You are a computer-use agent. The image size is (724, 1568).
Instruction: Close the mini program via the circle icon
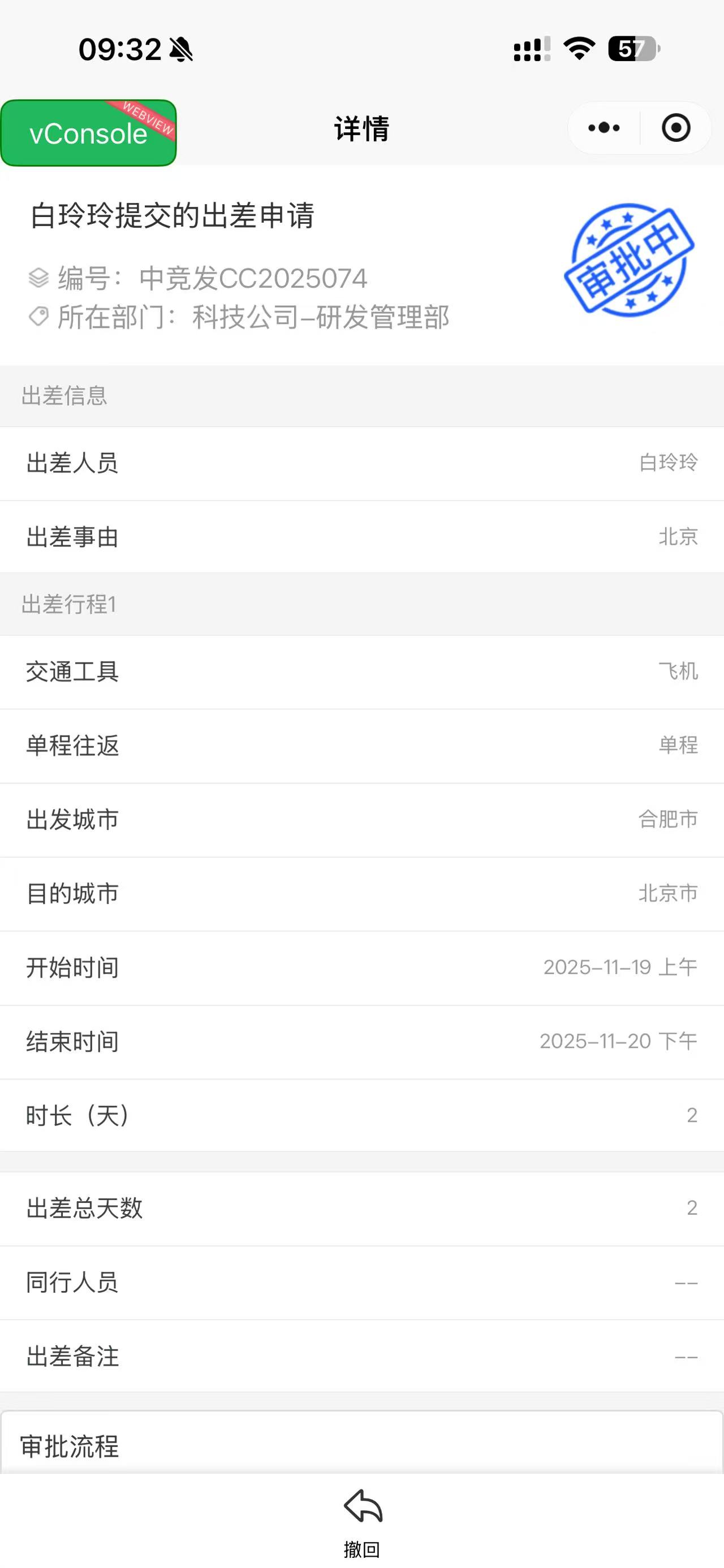pos(675,128)
